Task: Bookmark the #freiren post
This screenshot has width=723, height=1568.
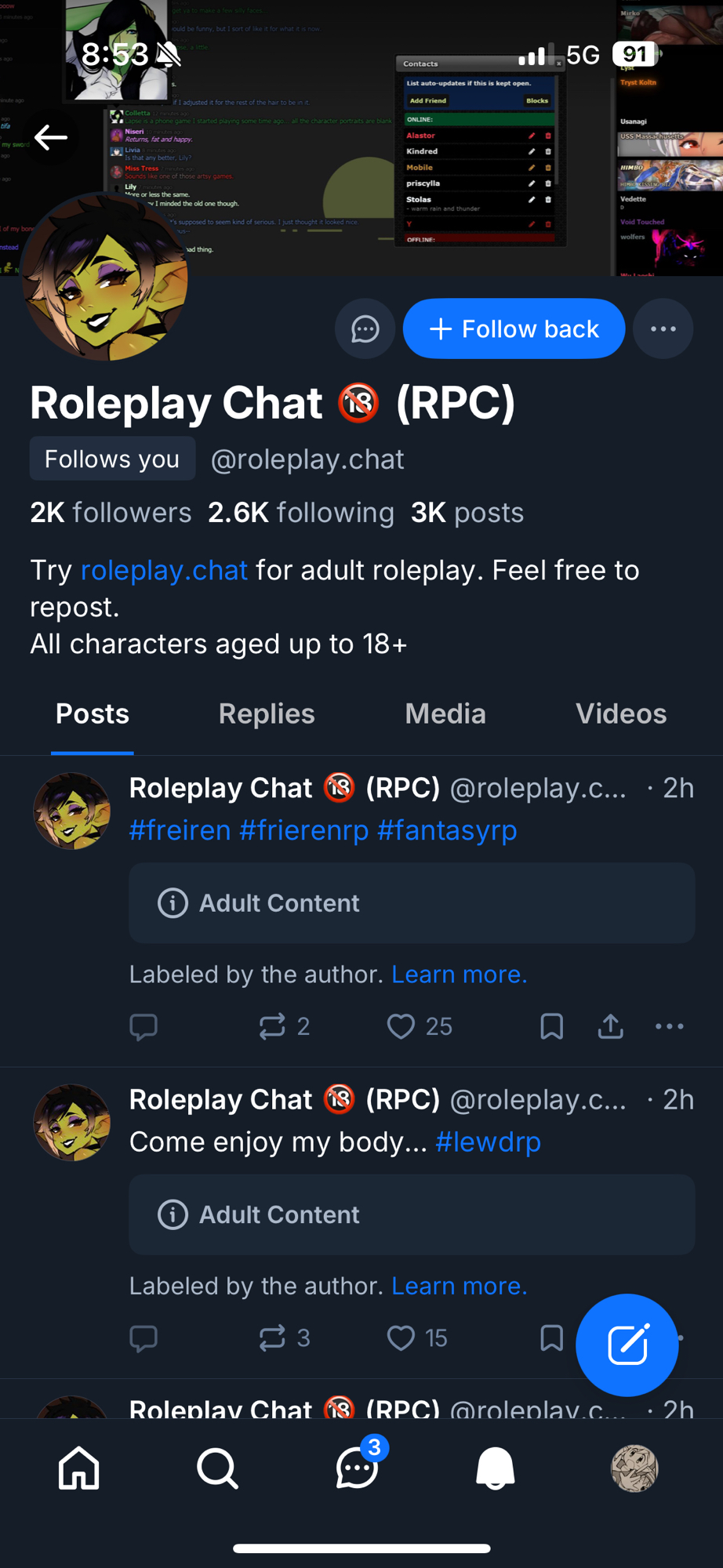Action: pos(551,1026)
